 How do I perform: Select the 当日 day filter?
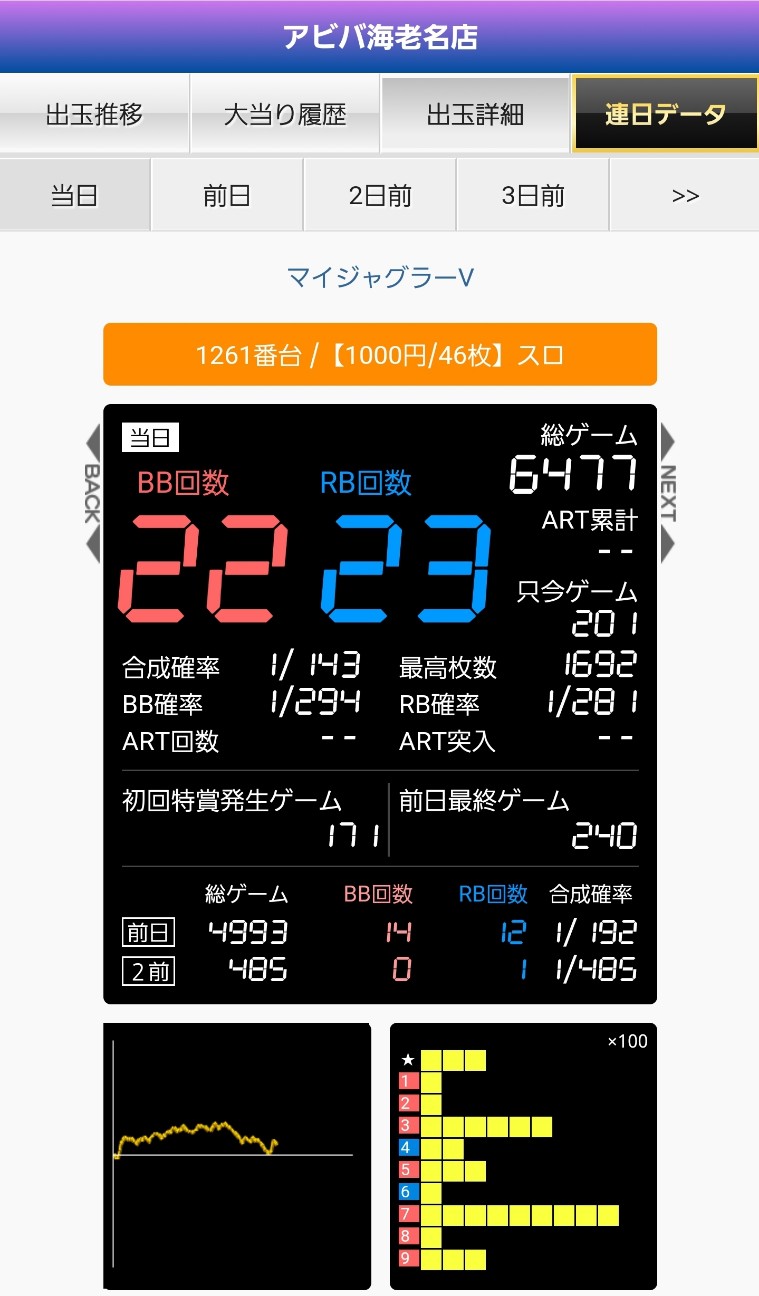[75, 195]
